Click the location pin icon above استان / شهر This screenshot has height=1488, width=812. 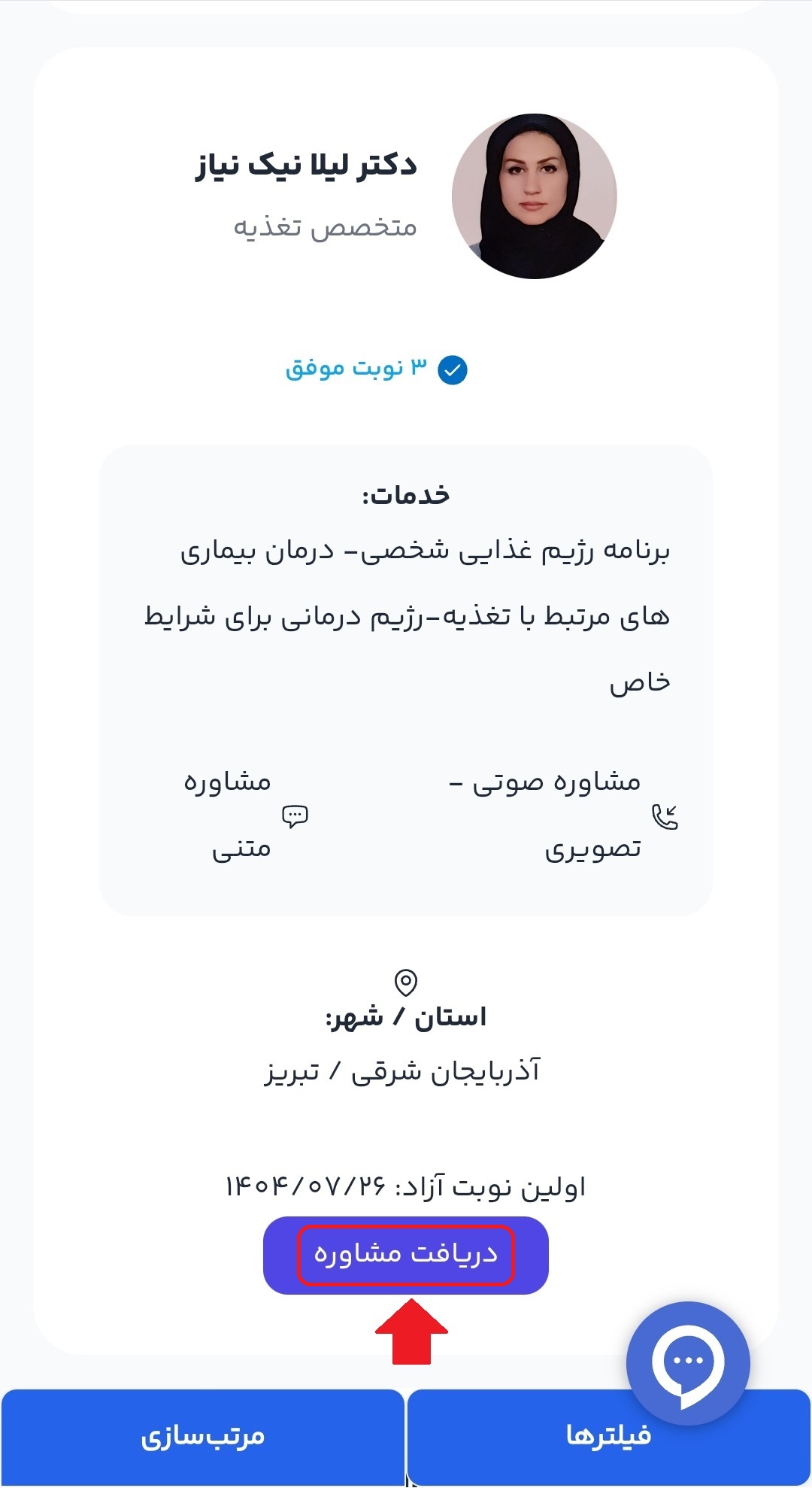coord(404,982)
